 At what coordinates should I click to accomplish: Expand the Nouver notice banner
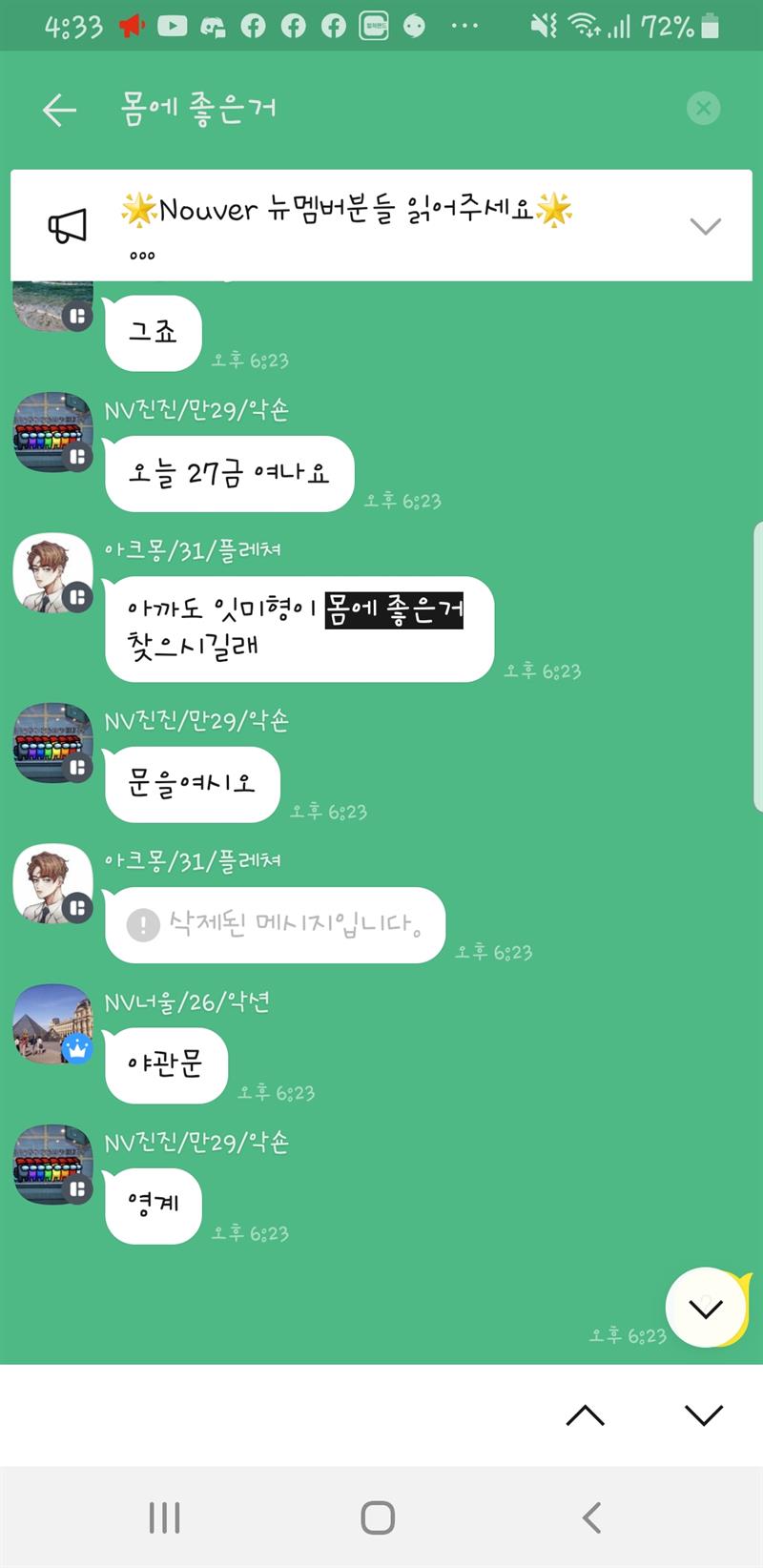pyautogui.click(x=705, y=226)
